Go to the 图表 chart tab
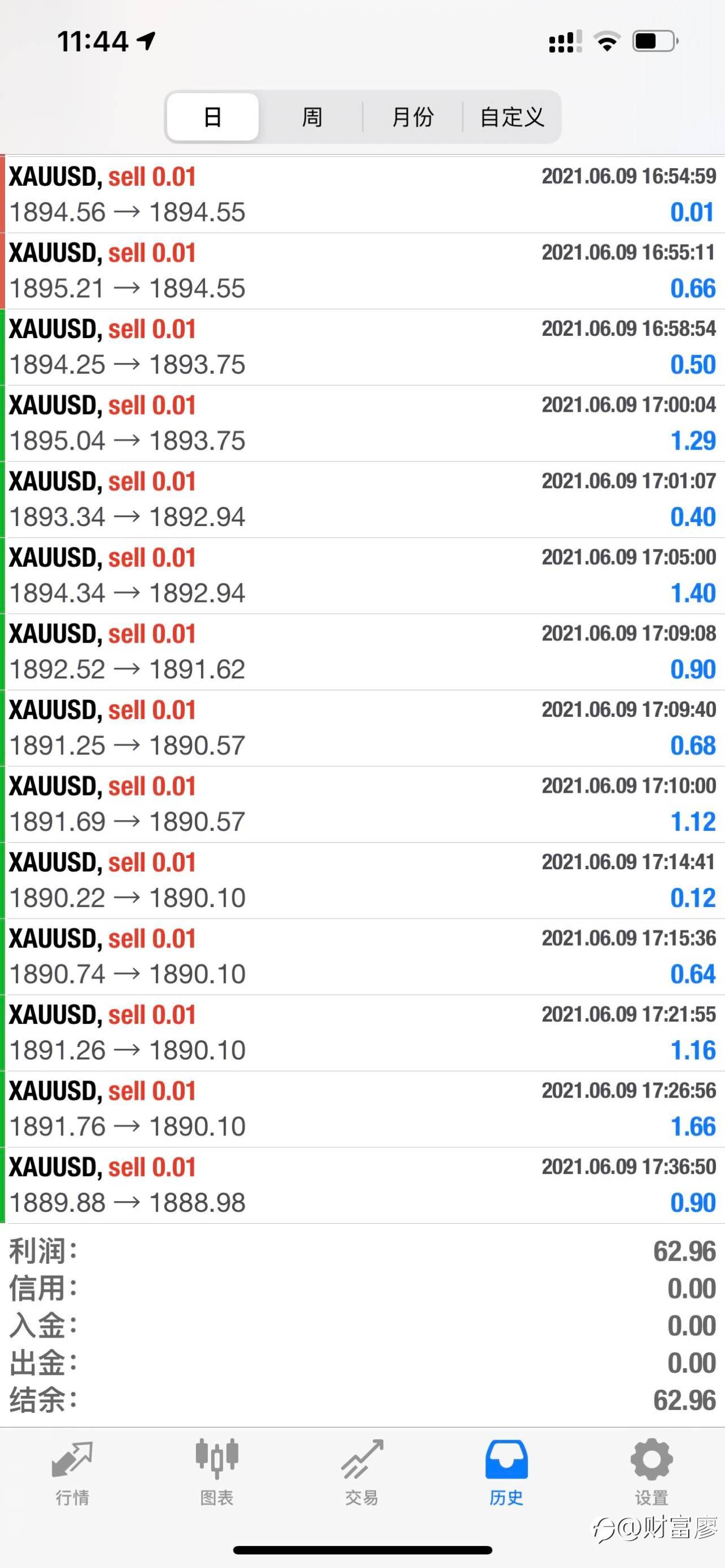 (217, 1472)
